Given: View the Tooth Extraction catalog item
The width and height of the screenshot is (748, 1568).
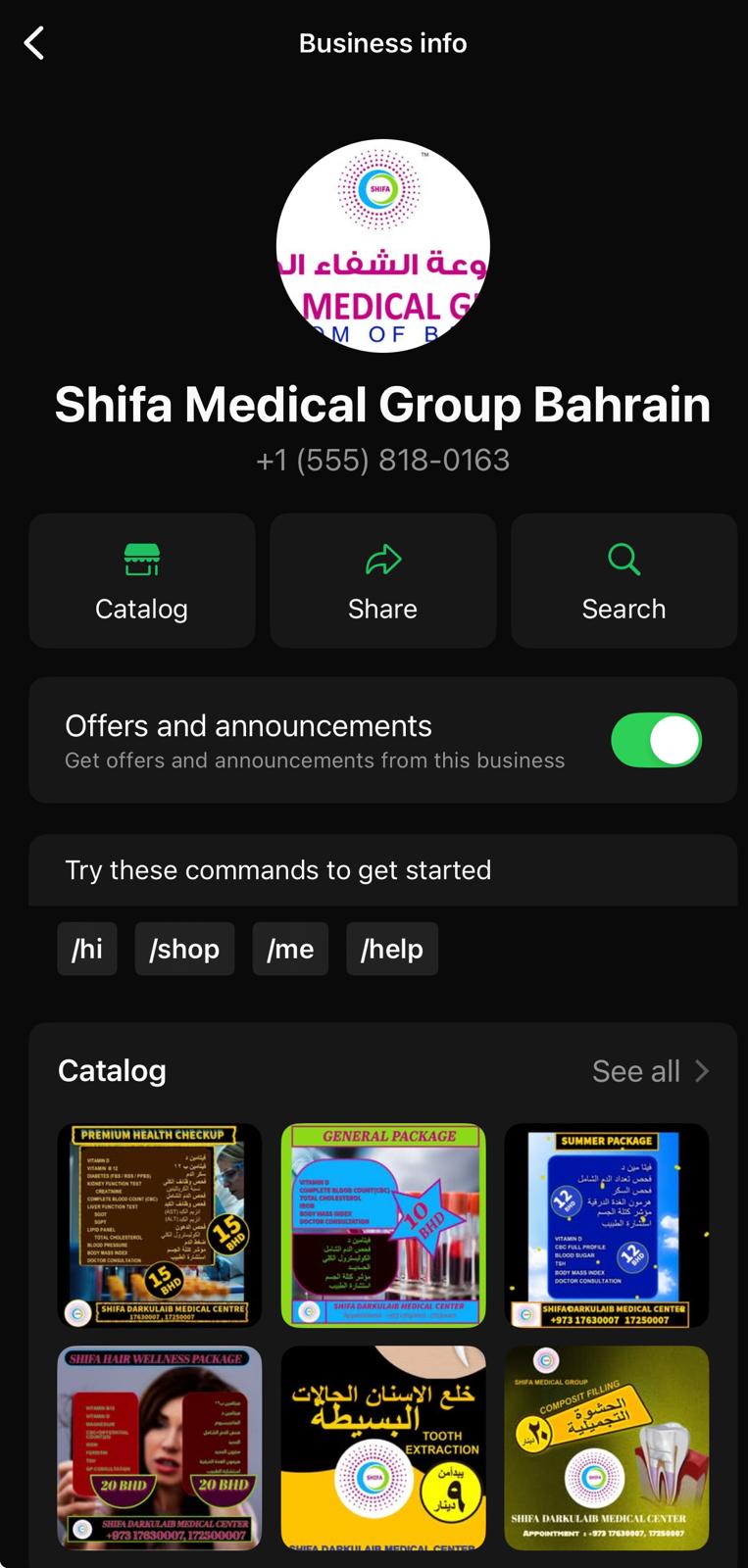Looking at the screenshot, I should click(x=383, y=1447).
